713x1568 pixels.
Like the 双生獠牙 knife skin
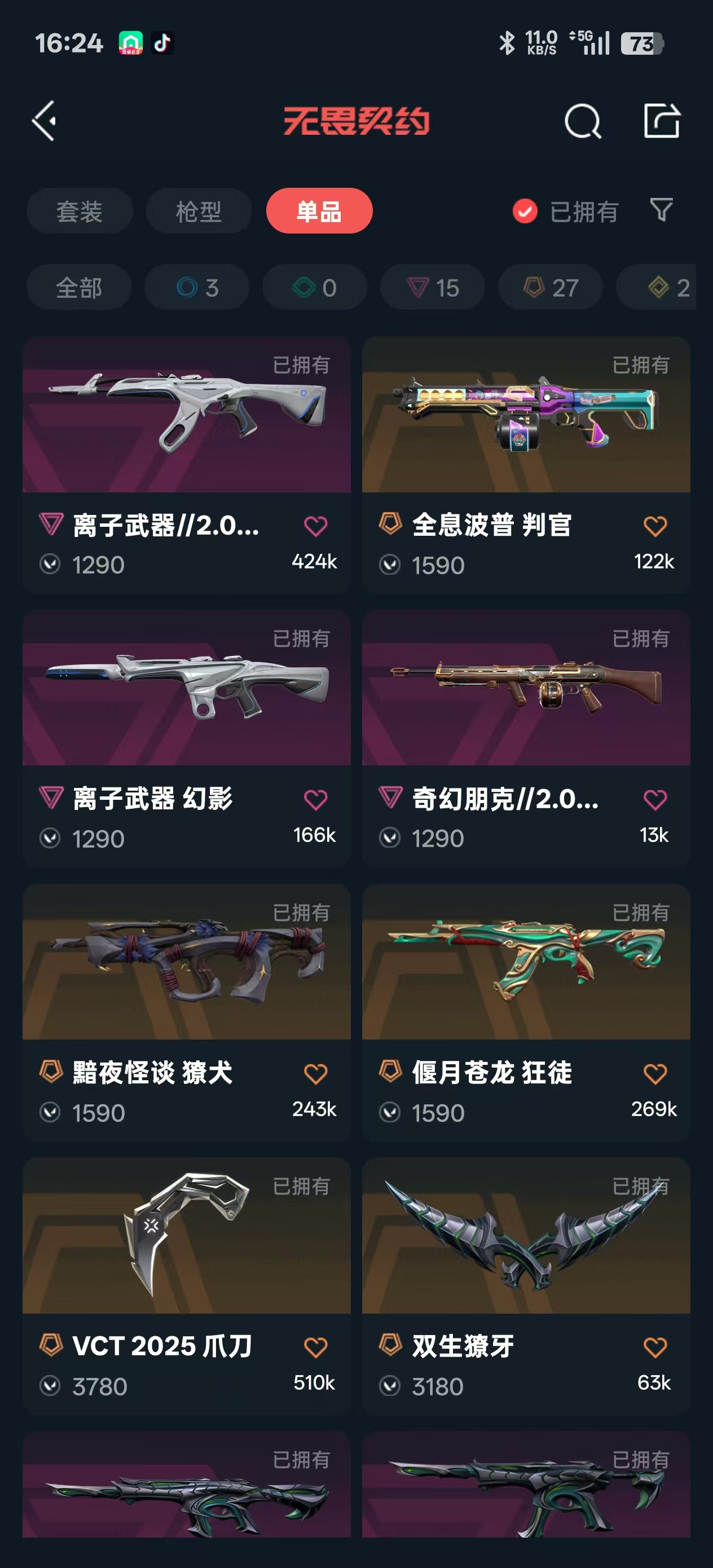[x=654, y=1347]
